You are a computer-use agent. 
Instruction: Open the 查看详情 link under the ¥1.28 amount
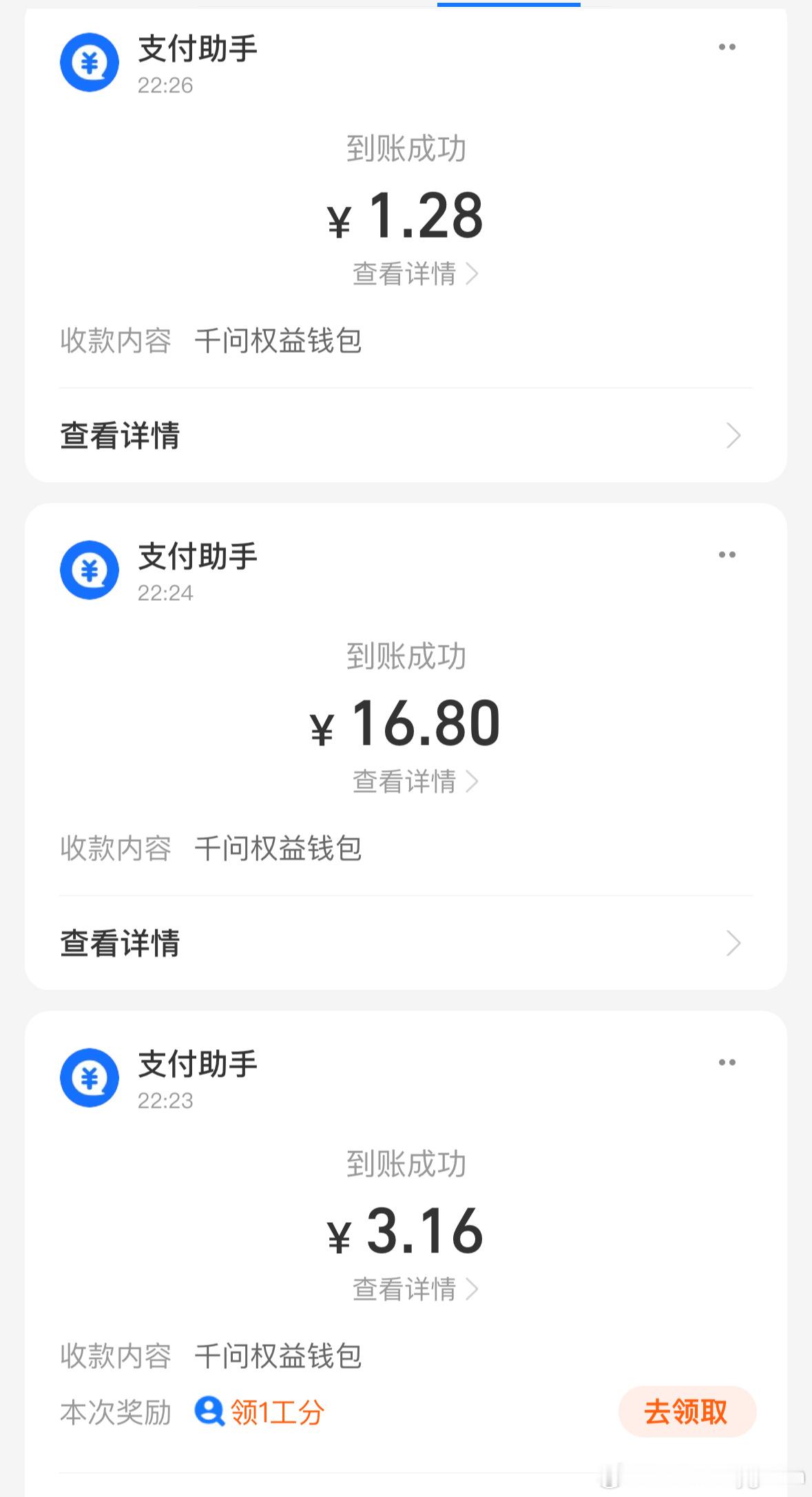coord(405,273)
